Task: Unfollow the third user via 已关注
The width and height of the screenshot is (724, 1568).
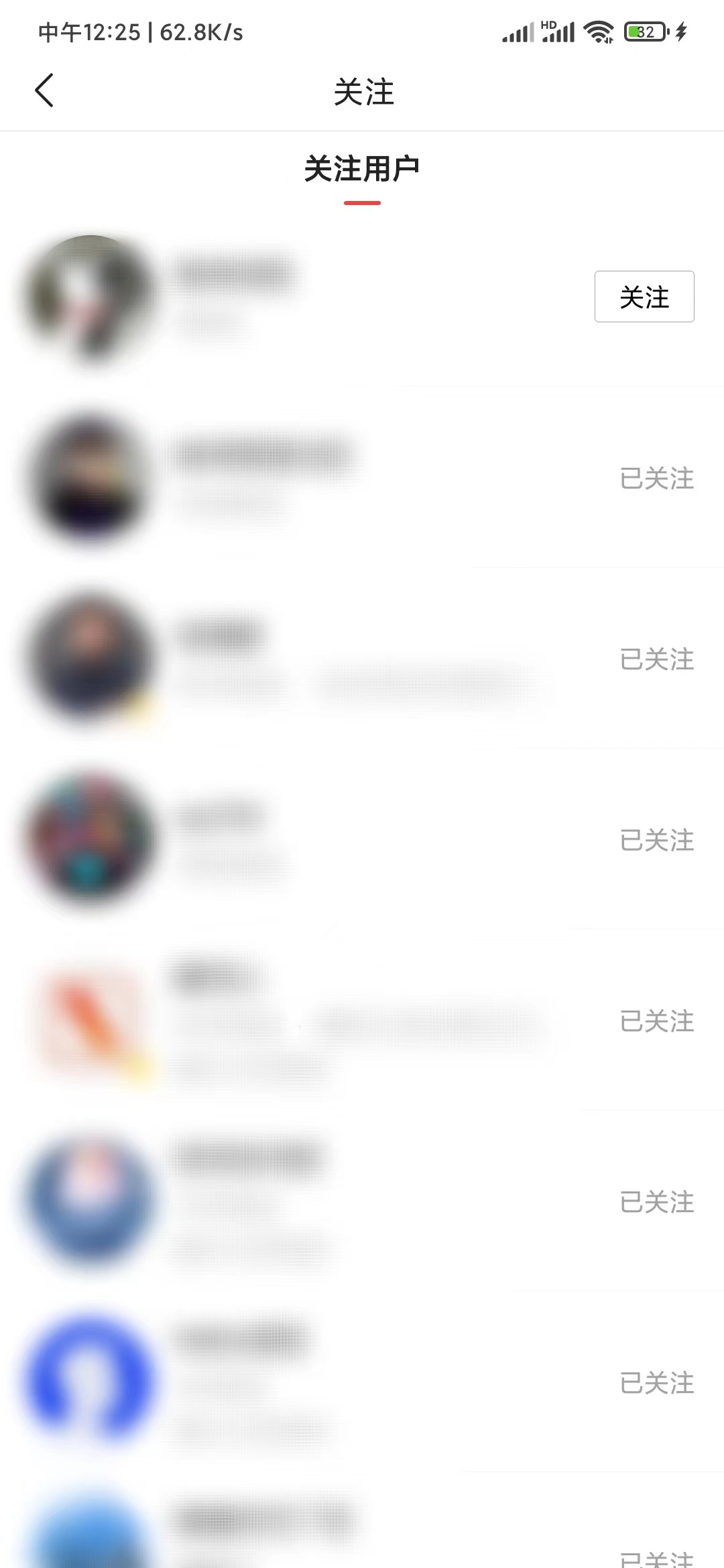Action: tap(656, 659)
